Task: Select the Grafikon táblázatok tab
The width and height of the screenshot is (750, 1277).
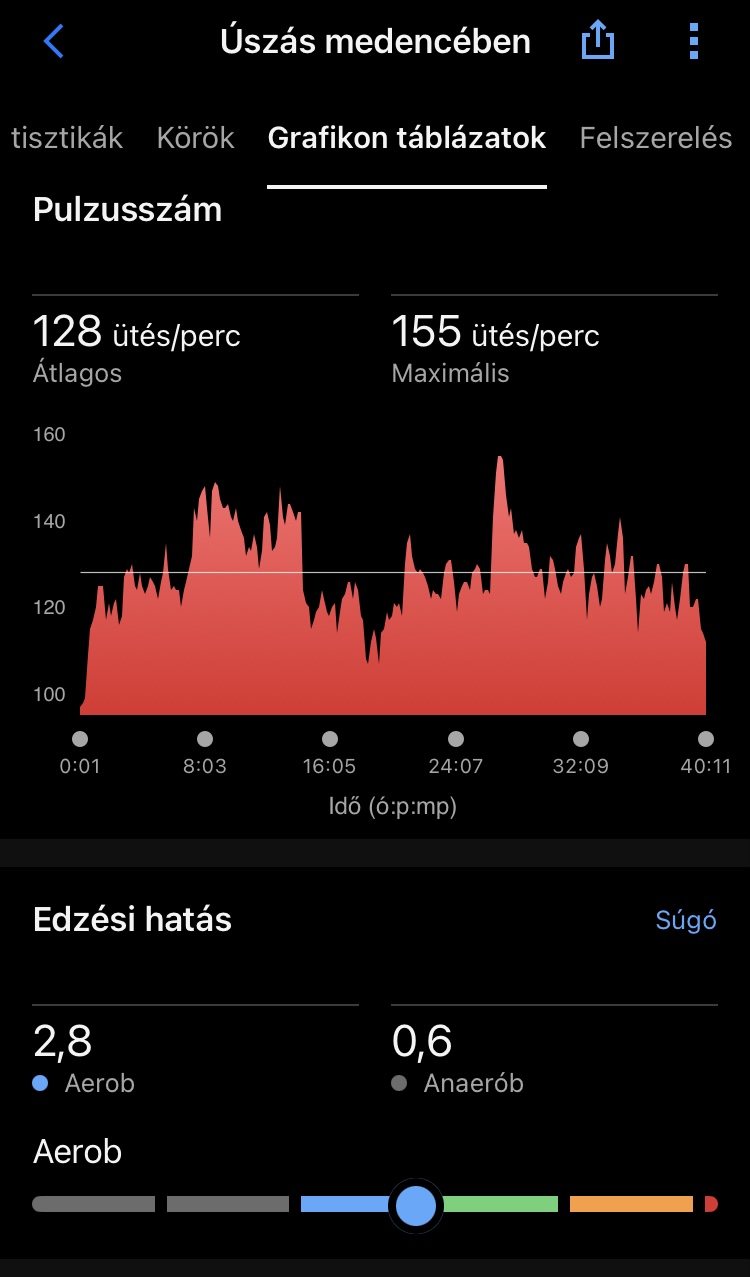Action: coord(407,138)
